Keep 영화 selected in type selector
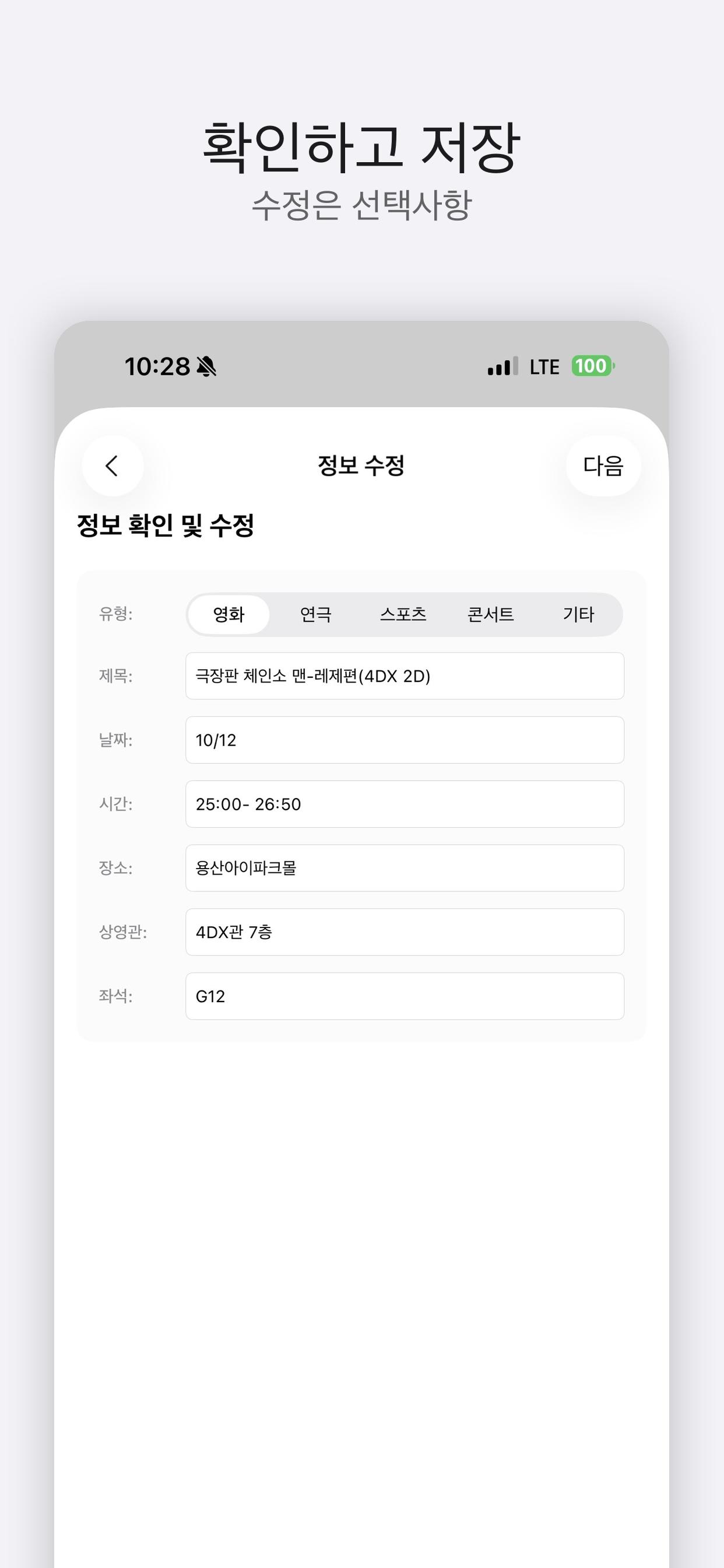This screenshot has width=724, height=1568. point(229,615)
